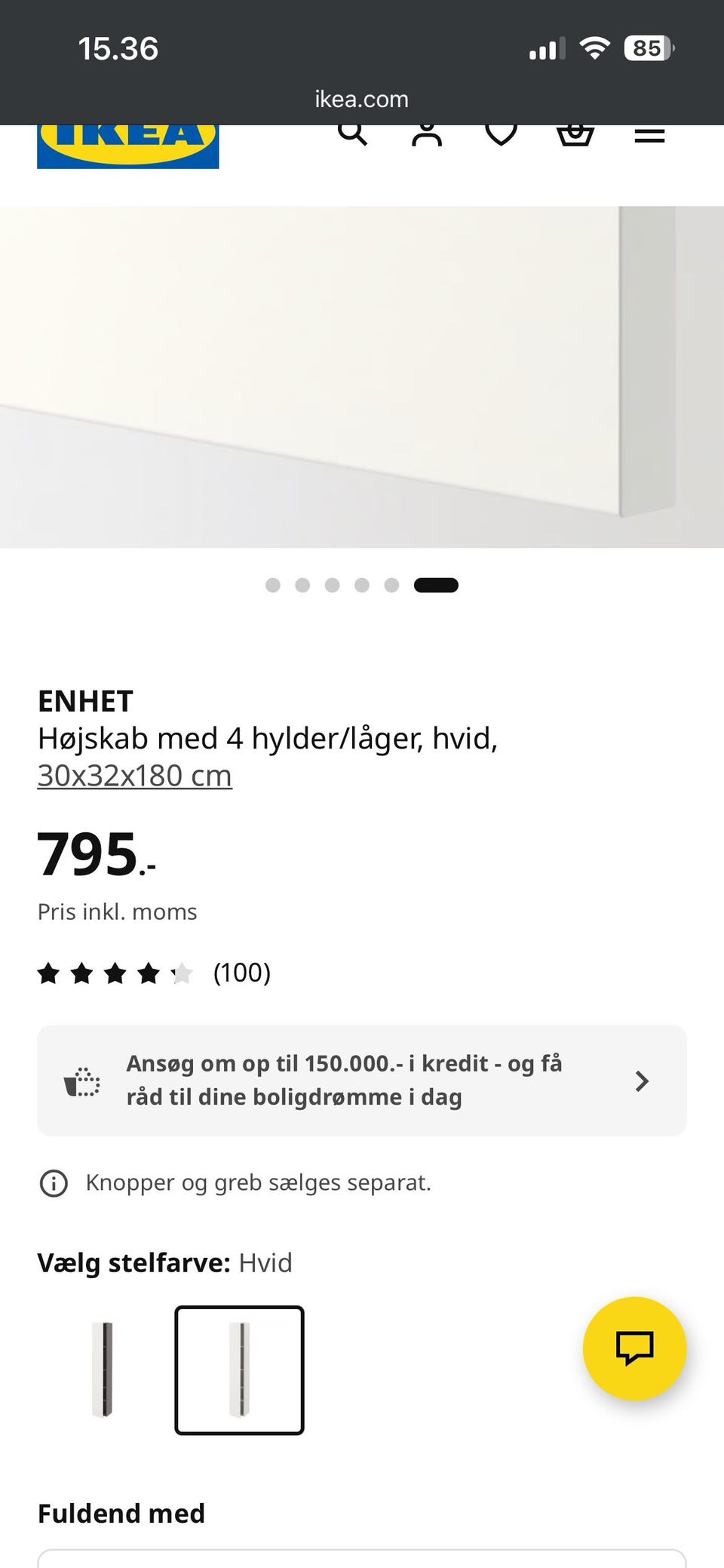Screen dimensions: 724x1568
Task: Click the credit piggy bank icon
Action: coord(83,1081)
